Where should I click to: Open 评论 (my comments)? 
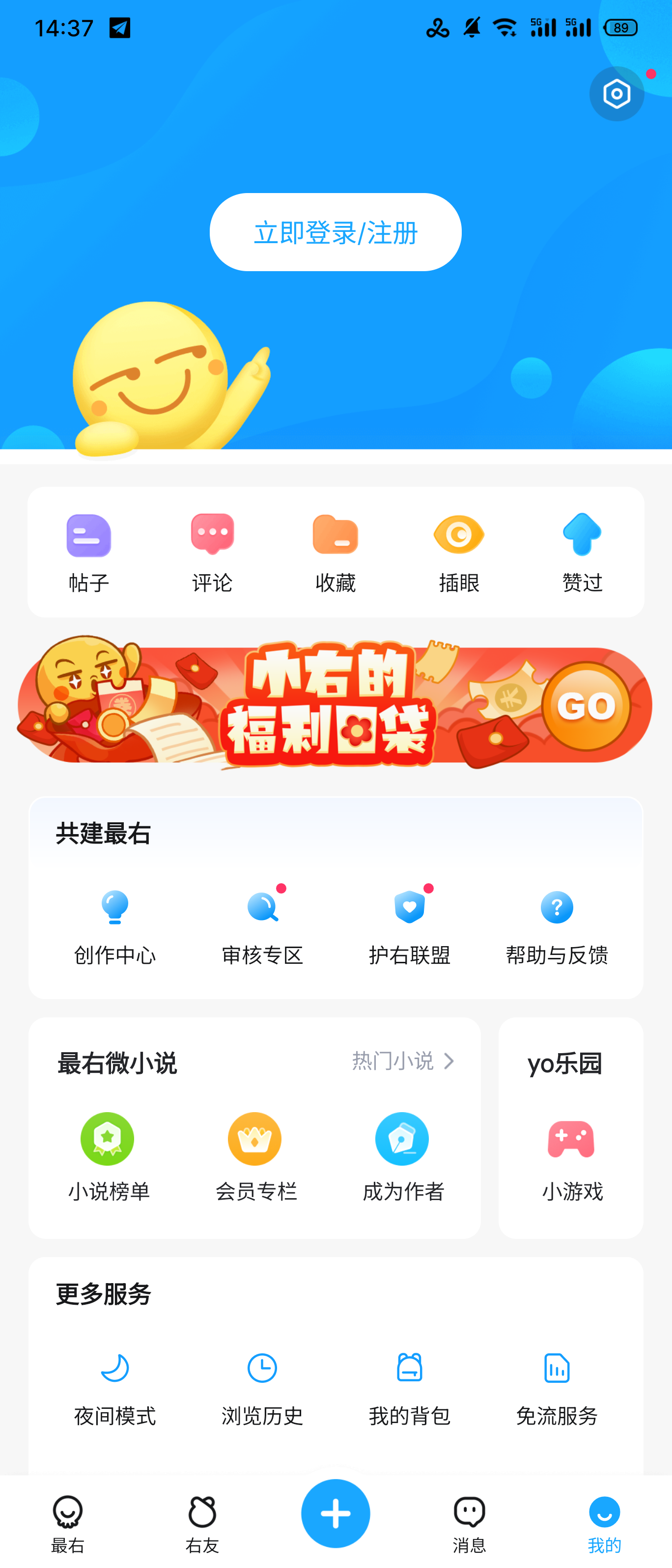point(212,552)
